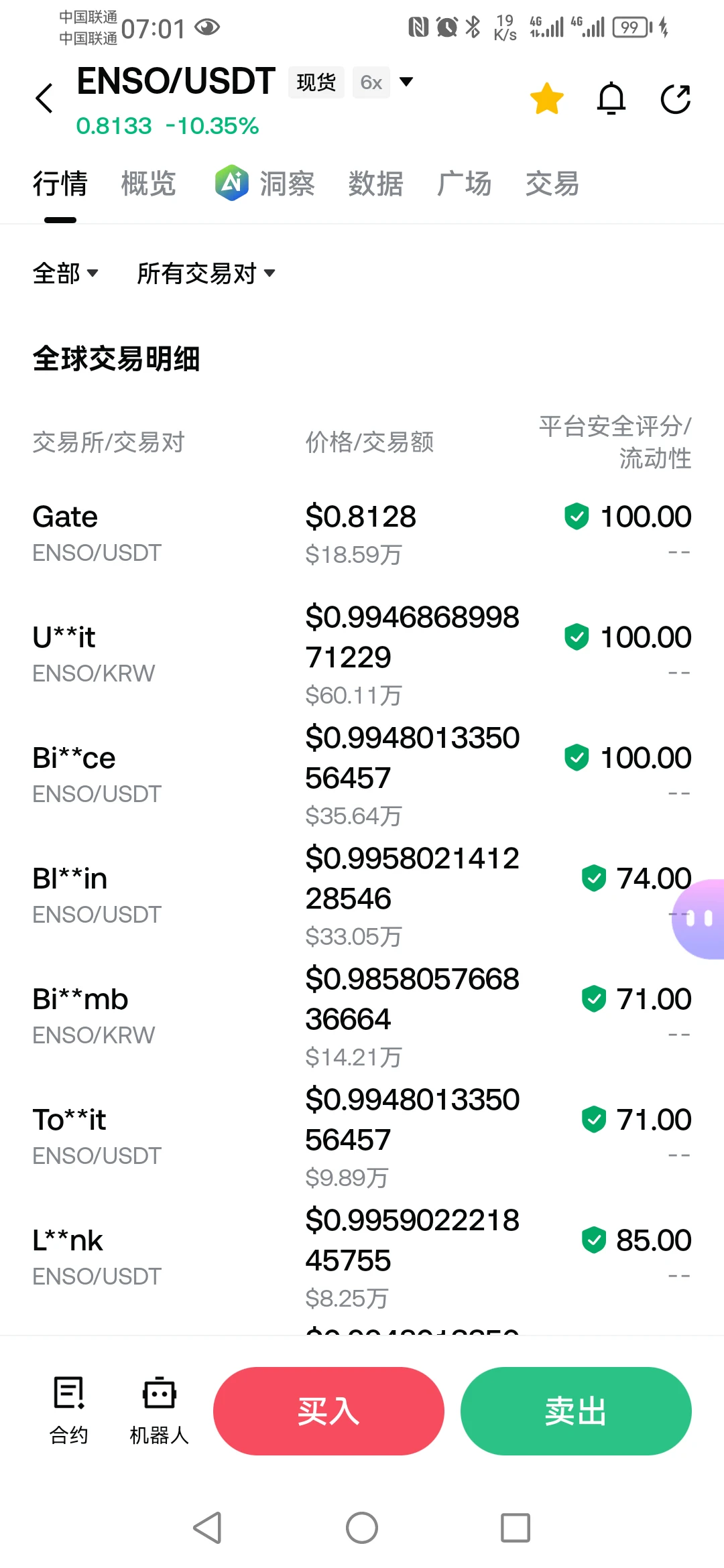Go to the system home screen
724x1568 pixels.
click(362, 1528)
